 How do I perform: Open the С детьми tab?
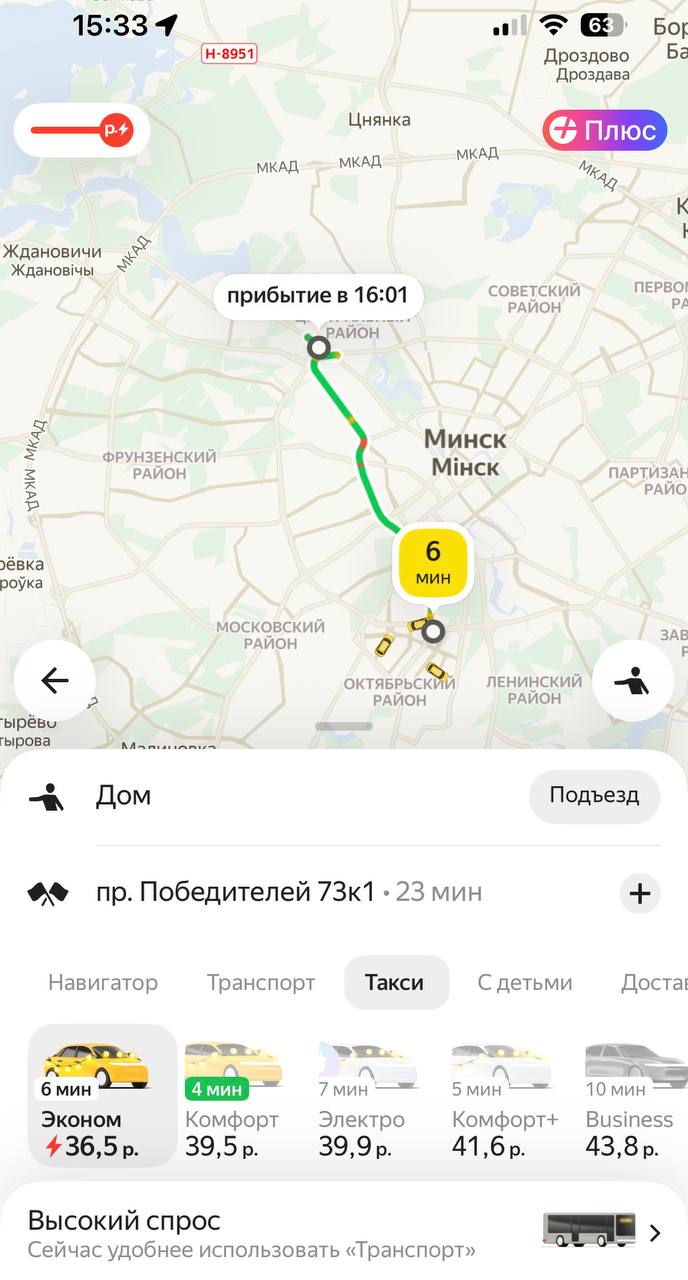click(x=525, y=983)
